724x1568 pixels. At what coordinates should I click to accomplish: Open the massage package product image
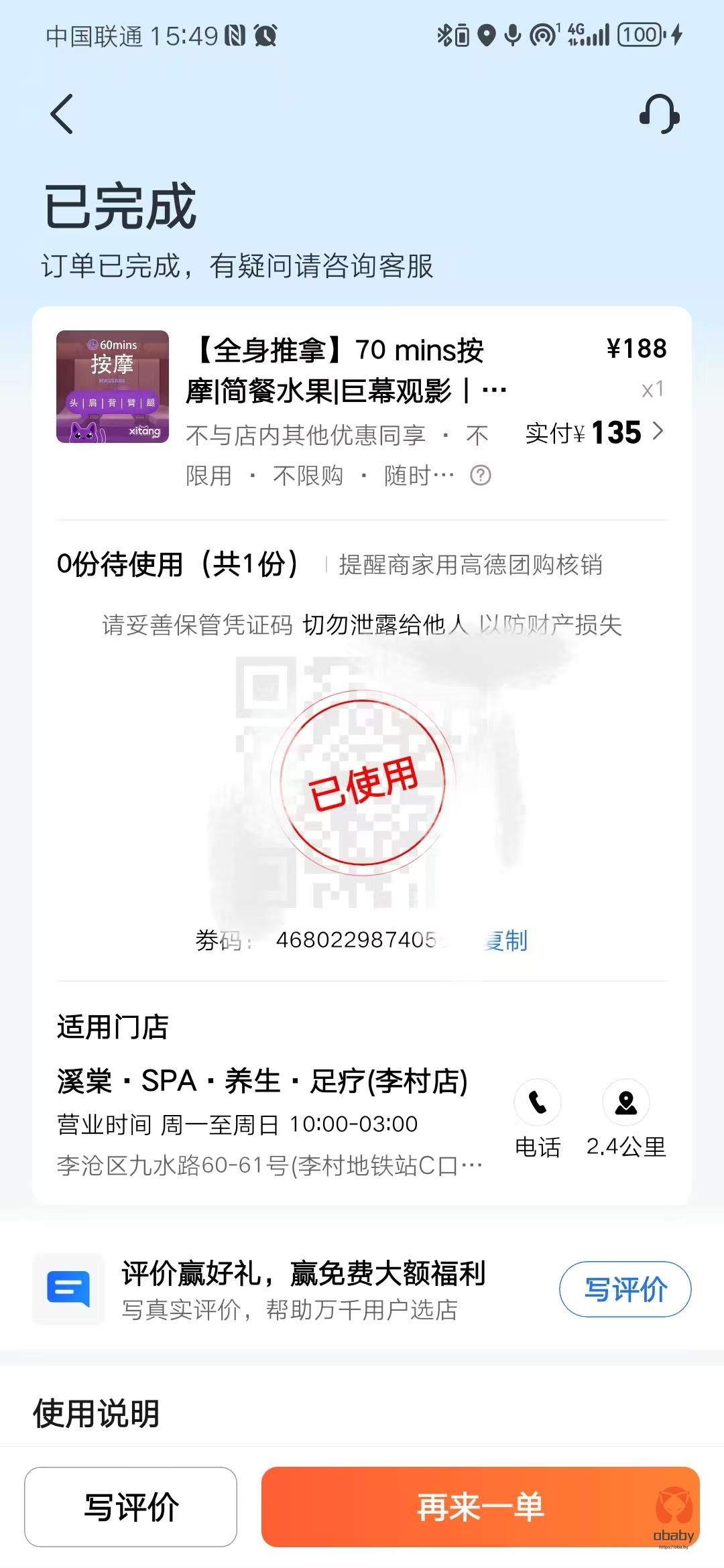113,387
